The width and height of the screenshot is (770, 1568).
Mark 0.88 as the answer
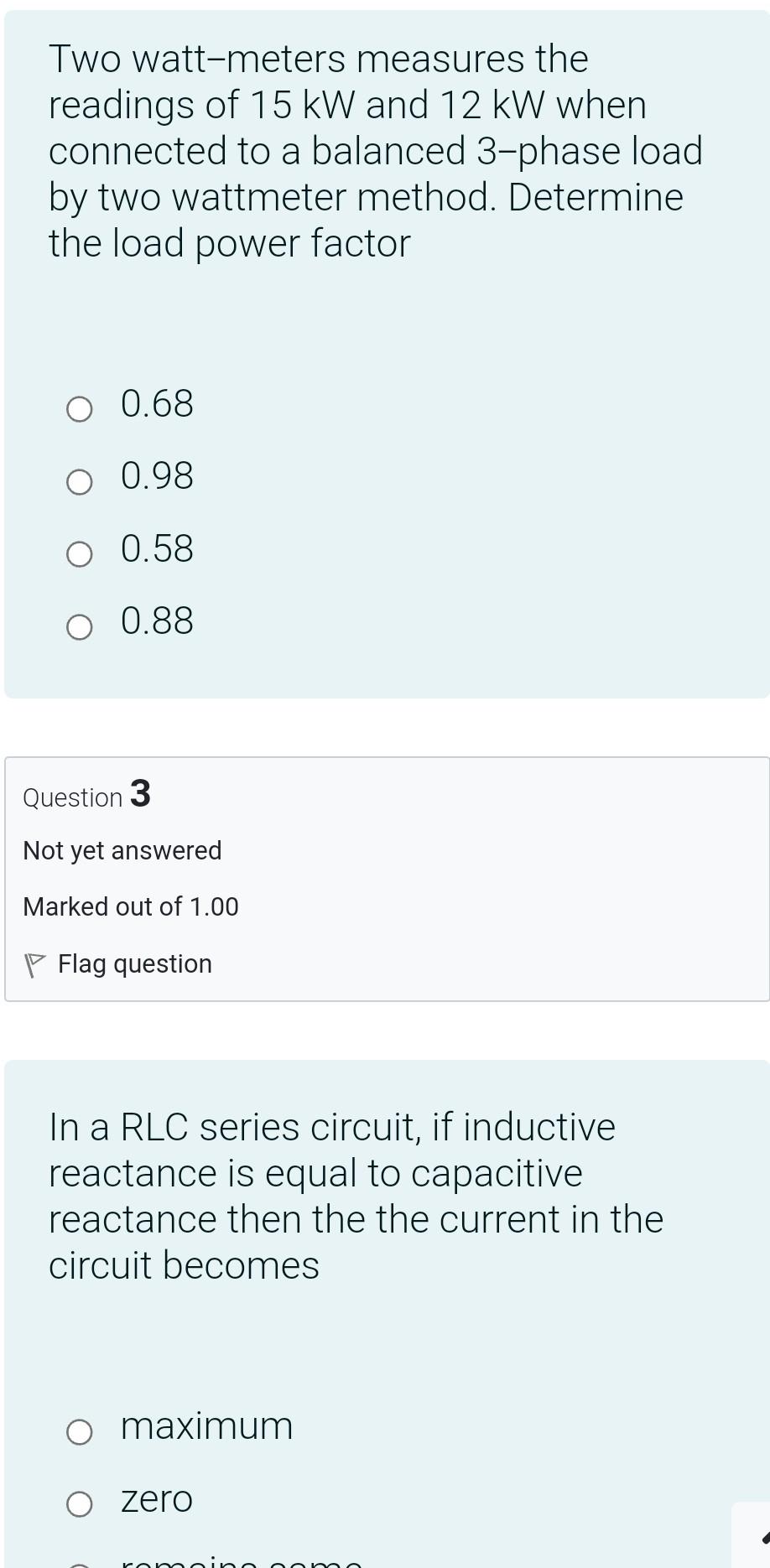(x=80, y=626)
